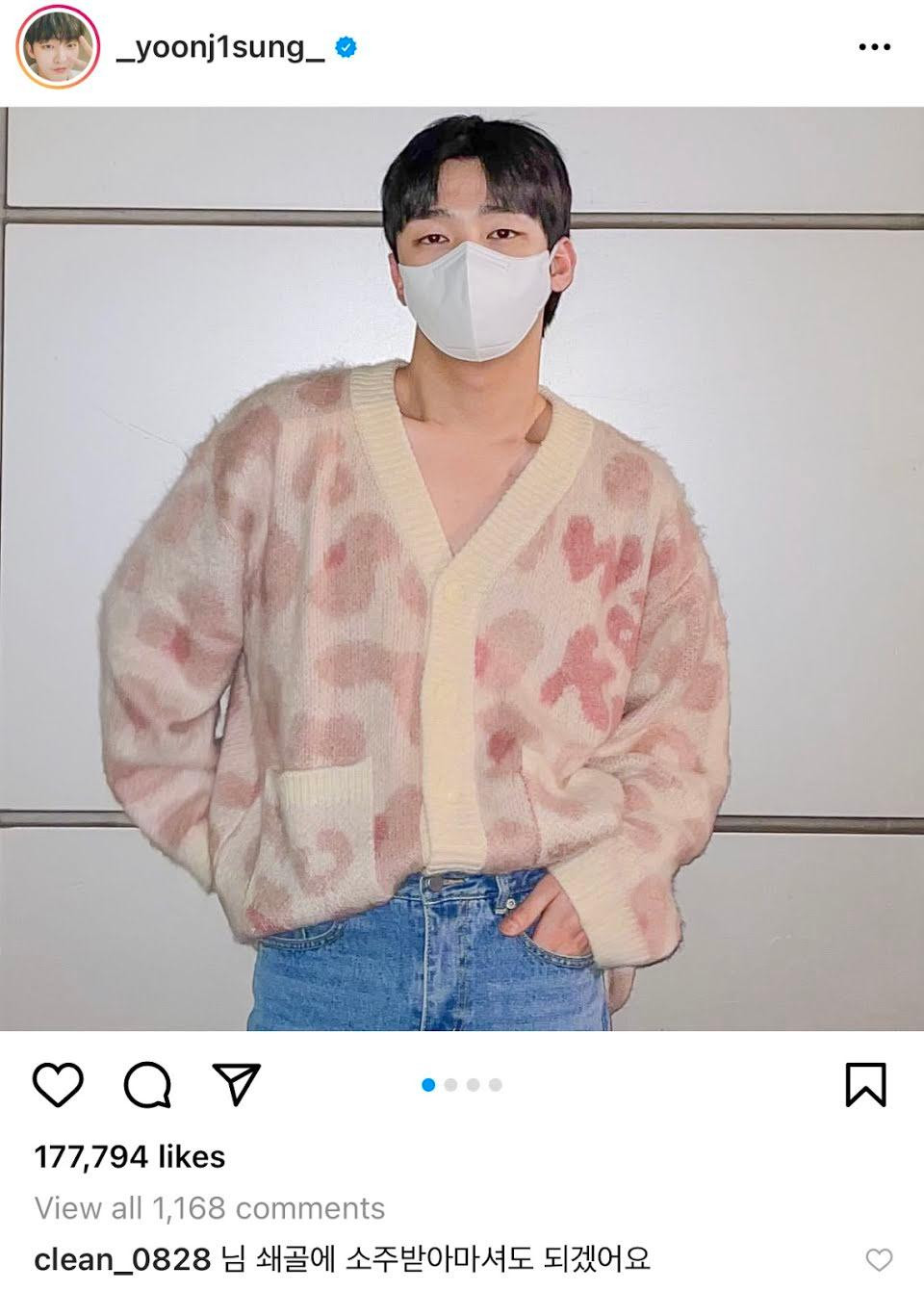Open the three-dot overflow menu
Screen dimensions: 924x1291
(x=873, y=47)
